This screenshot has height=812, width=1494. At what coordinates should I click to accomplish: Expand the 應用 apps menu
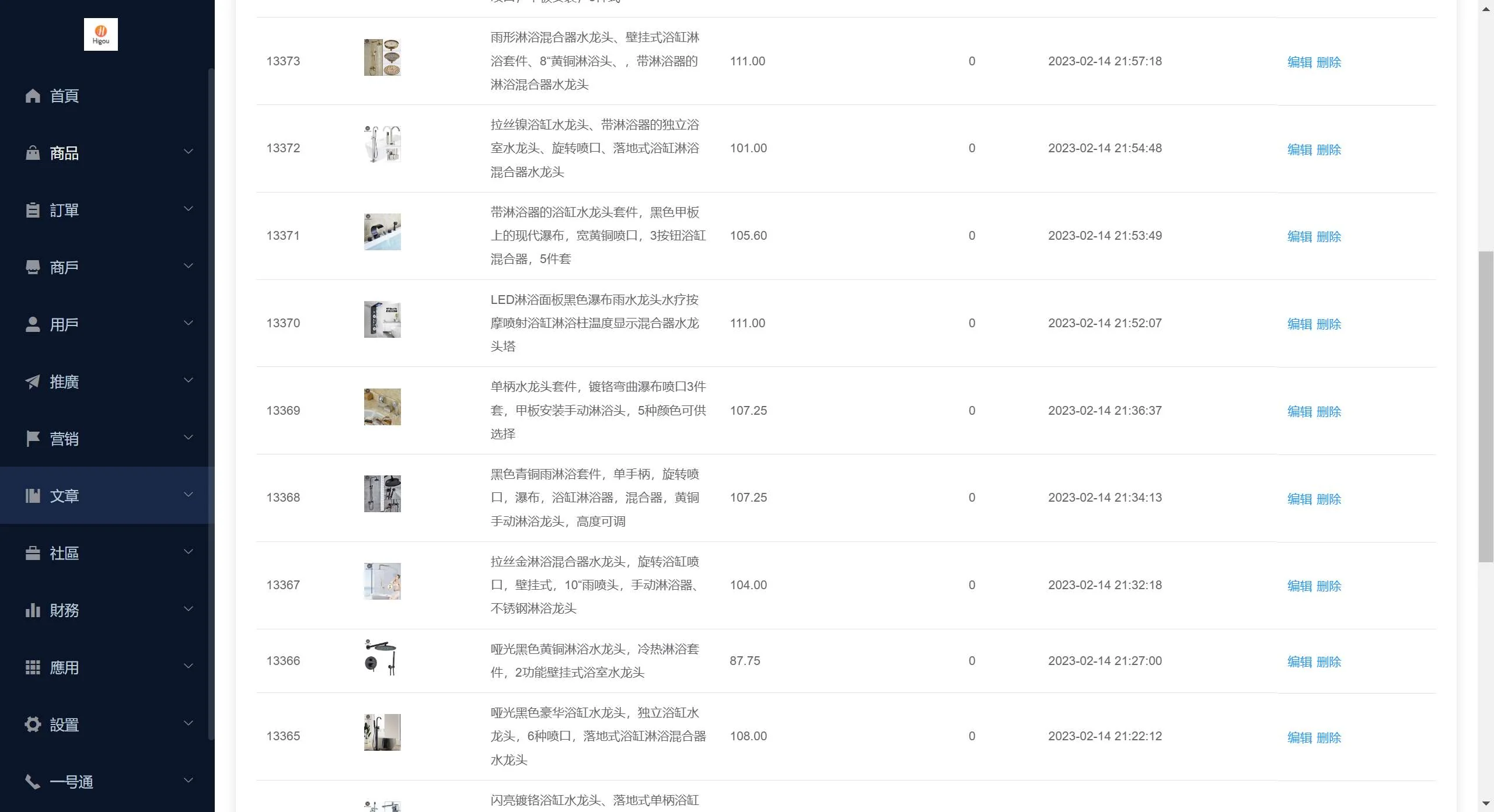point(107,667)
